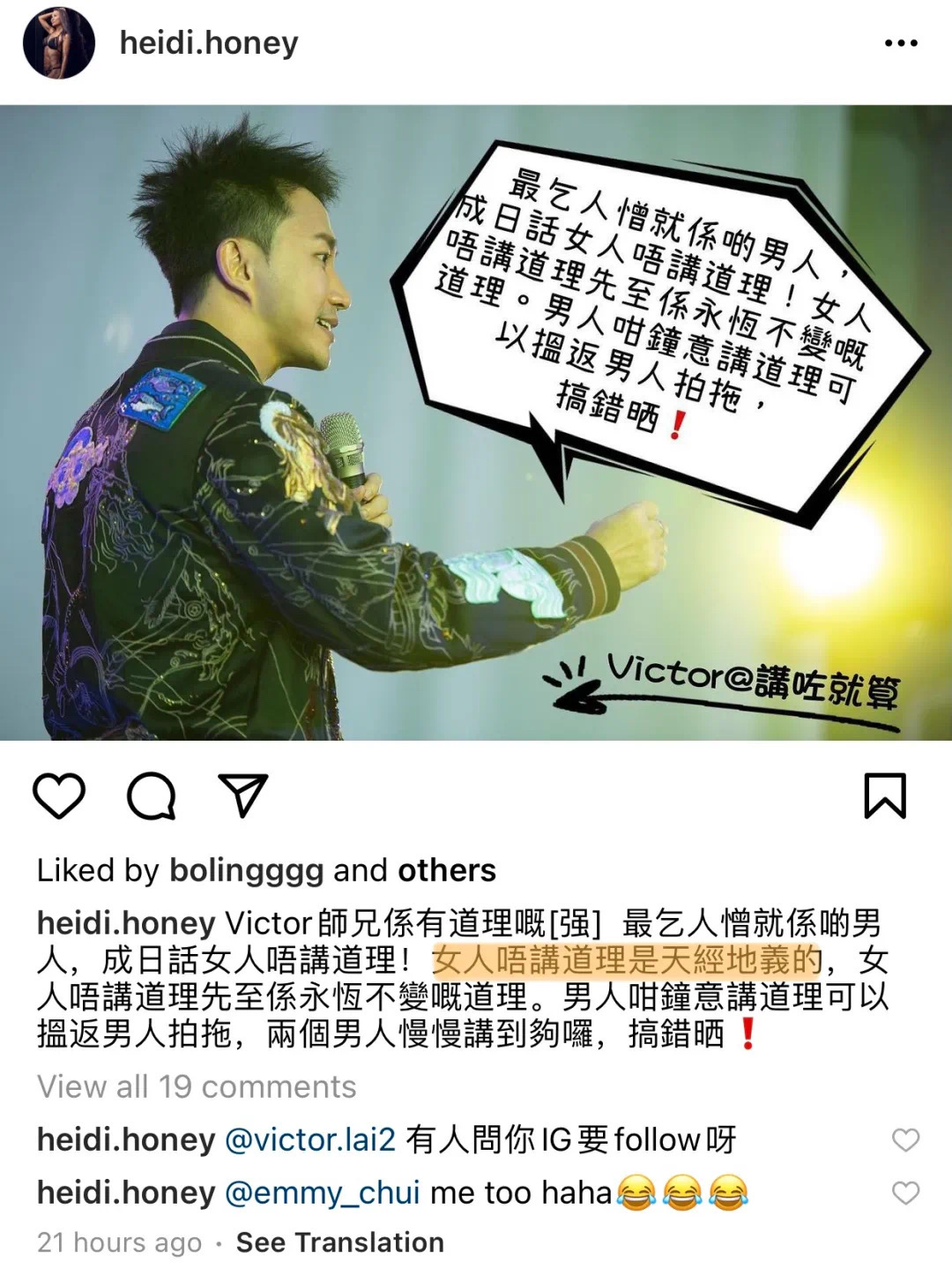Share the post via paper plane icon
This screenshot has height=1268, width=952.
[x=242, y=795]
